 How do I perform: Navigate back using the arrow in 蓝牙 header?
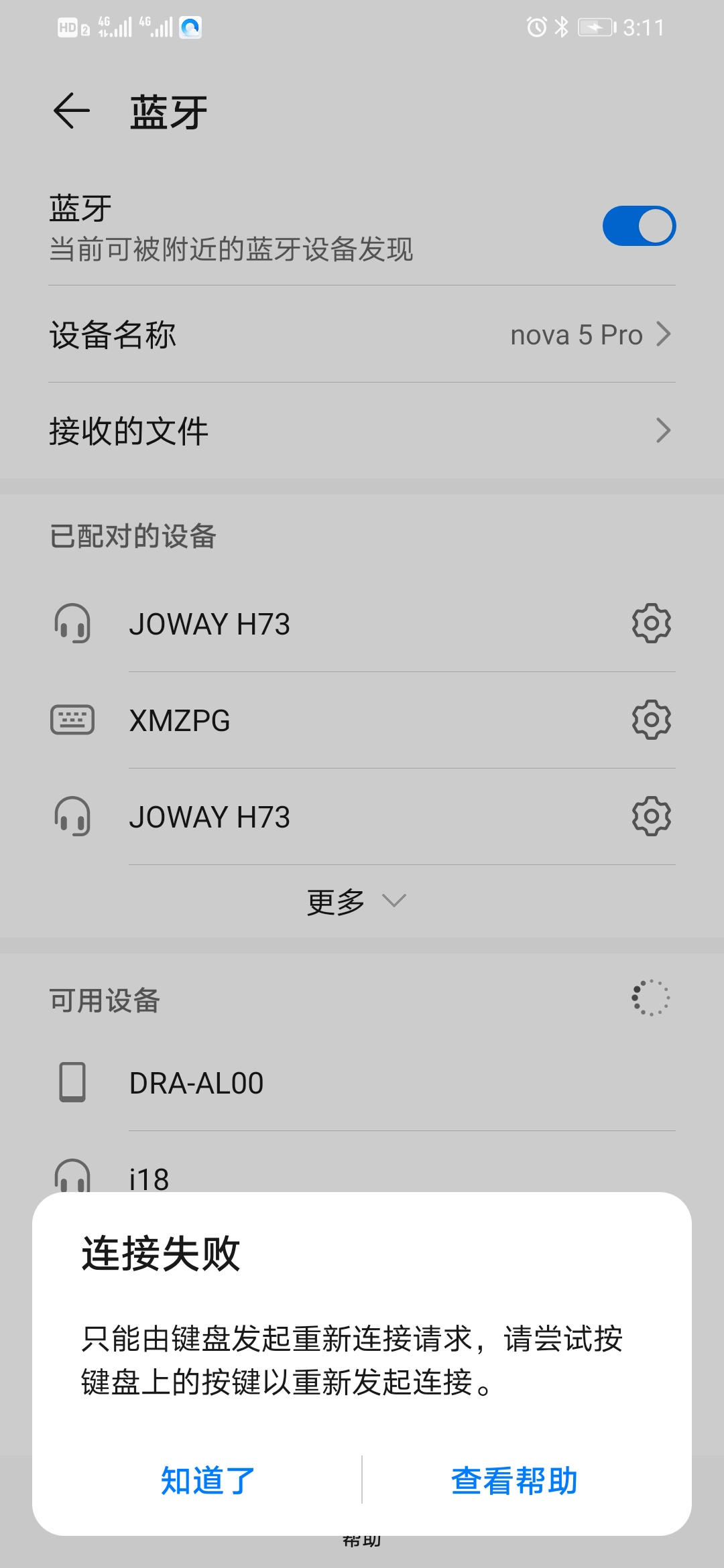point(70,109)
